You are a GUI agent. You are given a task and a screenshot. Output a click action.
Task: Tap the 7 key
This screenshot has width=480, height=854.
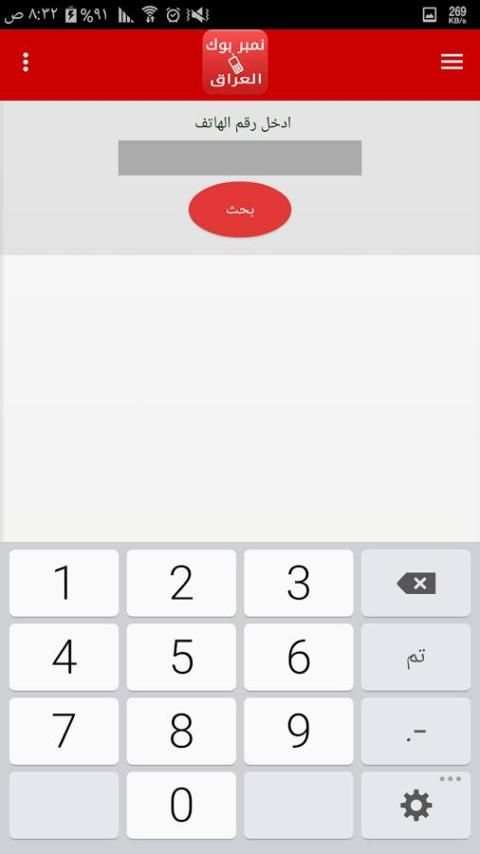tap(64, 731)
